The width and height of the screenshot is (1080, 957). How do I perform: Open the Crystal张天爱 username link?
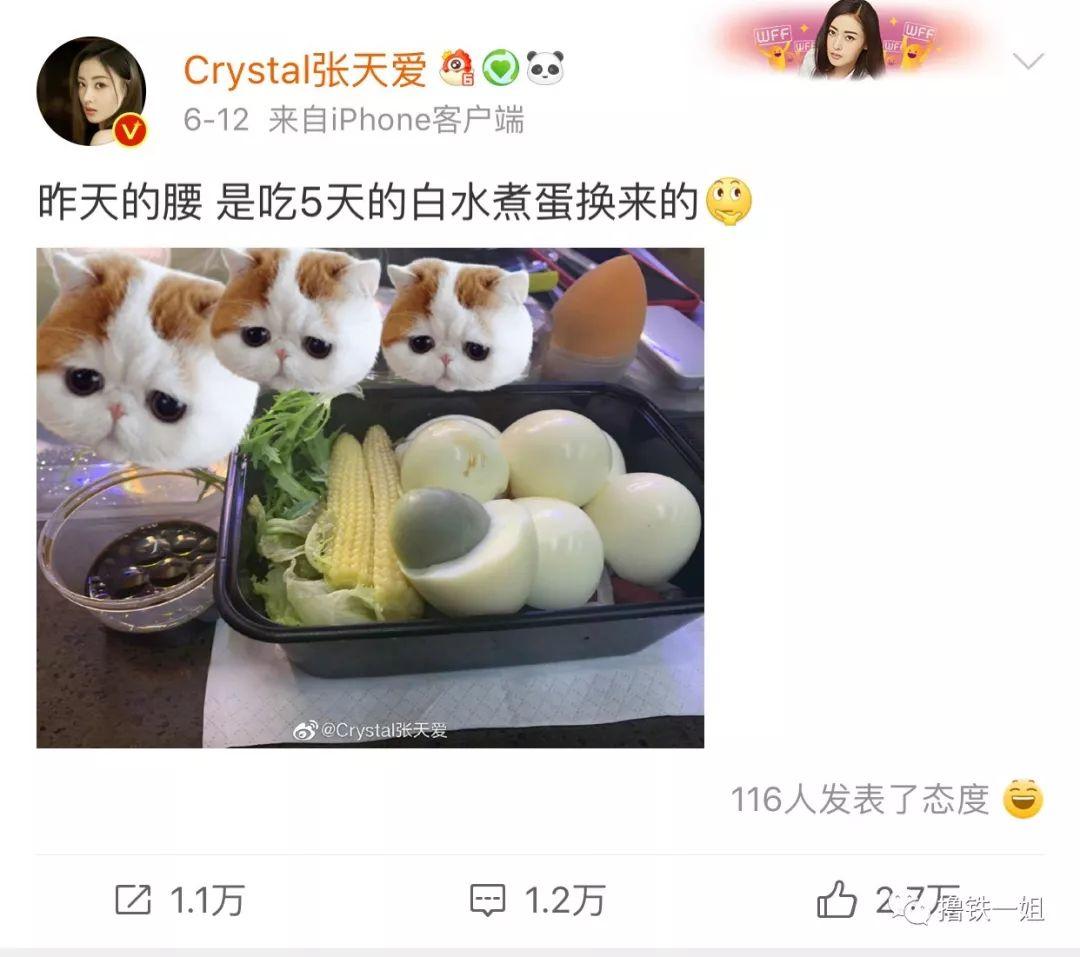pyautogui.click(x=304, y=69)
